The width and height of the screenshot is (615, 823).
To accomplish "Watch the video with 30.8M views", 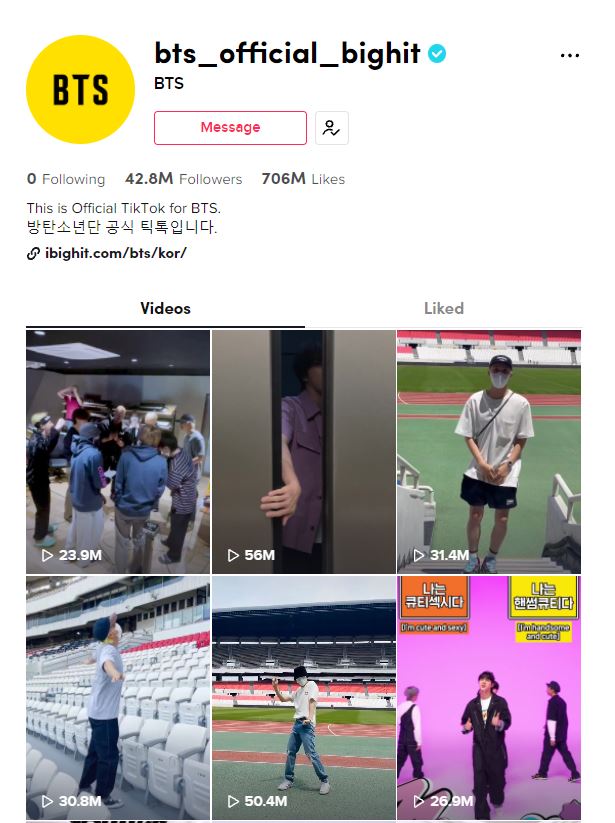I will click(118, 697).
